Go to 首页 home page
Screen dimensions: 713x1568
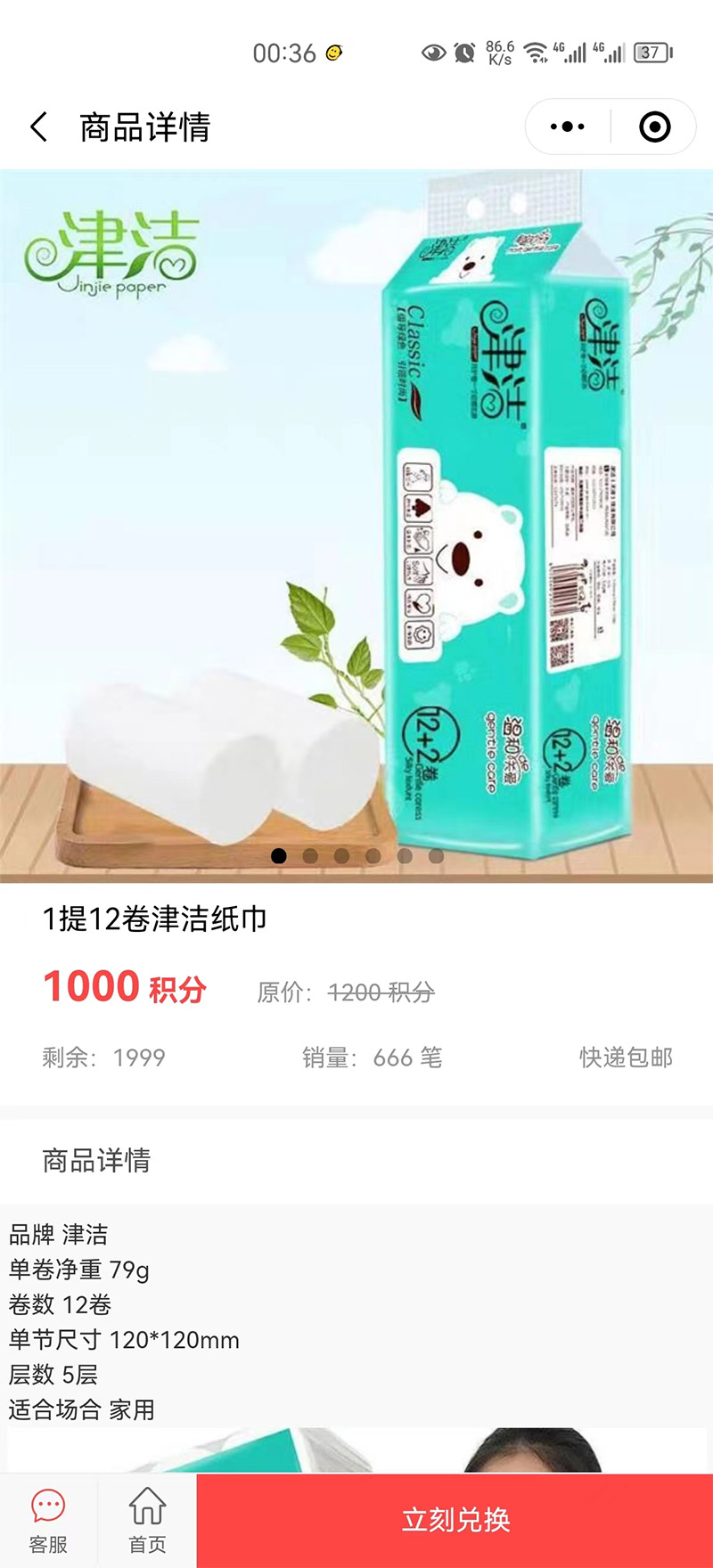pyautogui.click(x=147, y=1521)
